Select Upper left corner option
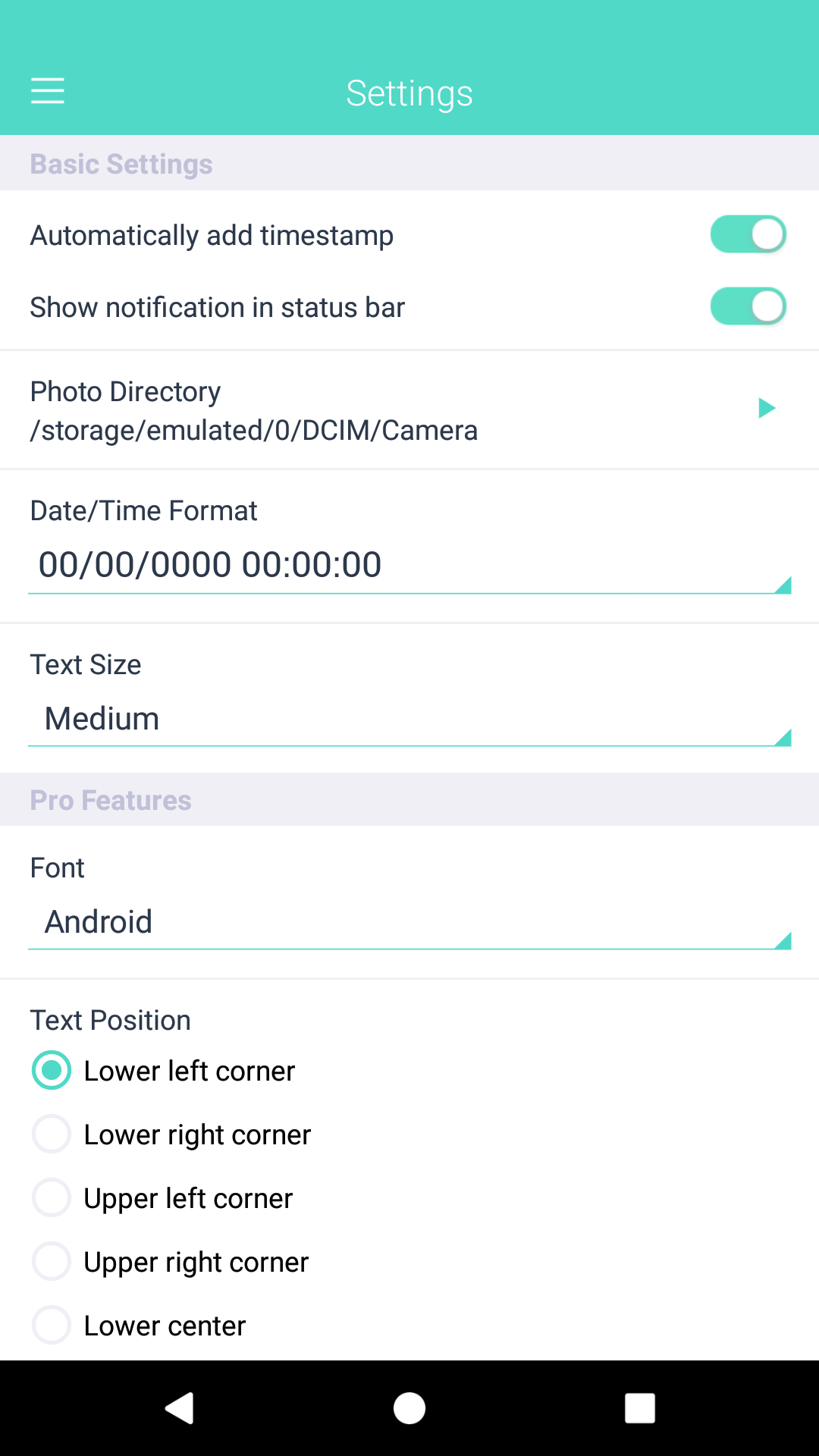This screenshot has height=1456, width=819. pos(162,1198)
